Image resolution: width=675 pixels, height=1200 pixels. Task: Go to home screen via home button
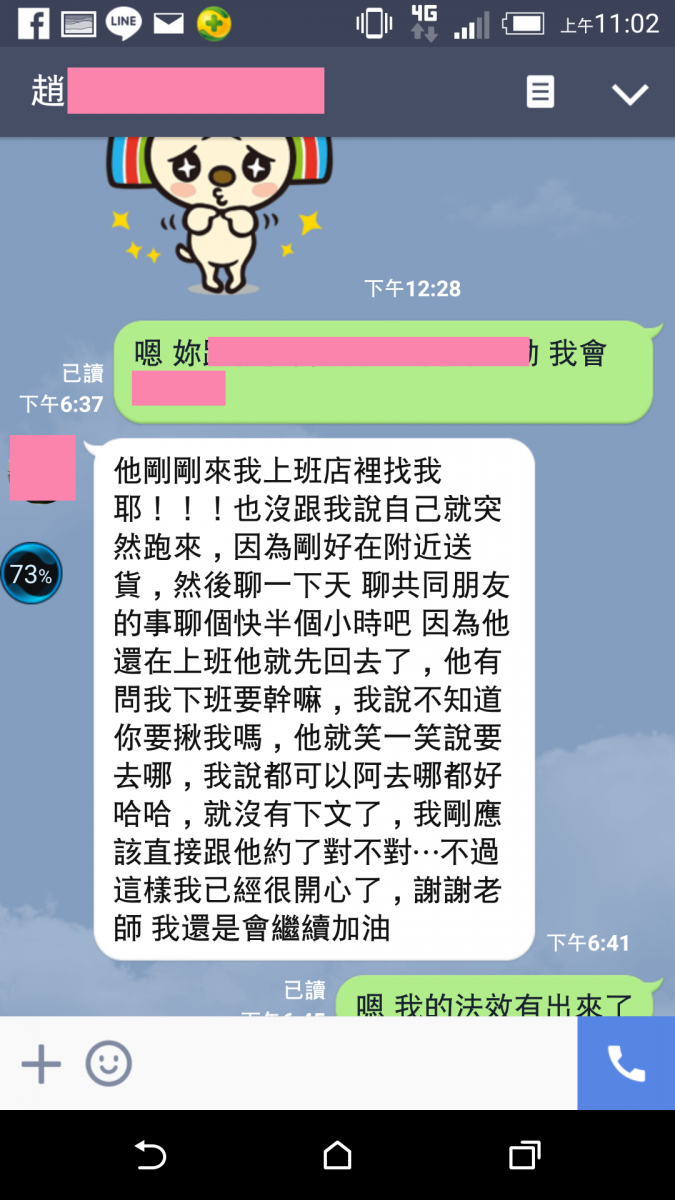(337, 1156)
